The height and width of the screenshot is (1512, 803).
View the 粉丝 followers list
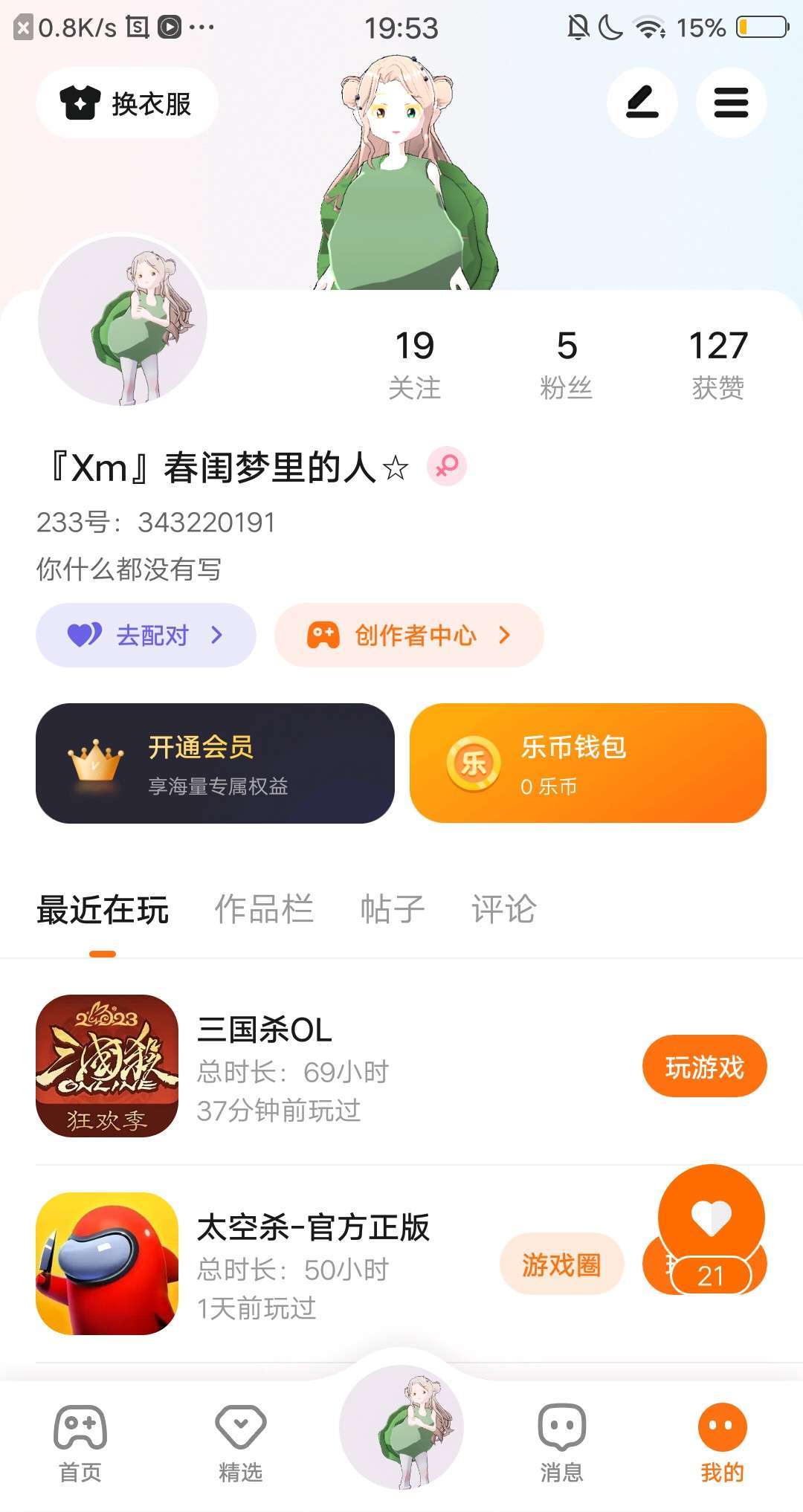(567, 364)
